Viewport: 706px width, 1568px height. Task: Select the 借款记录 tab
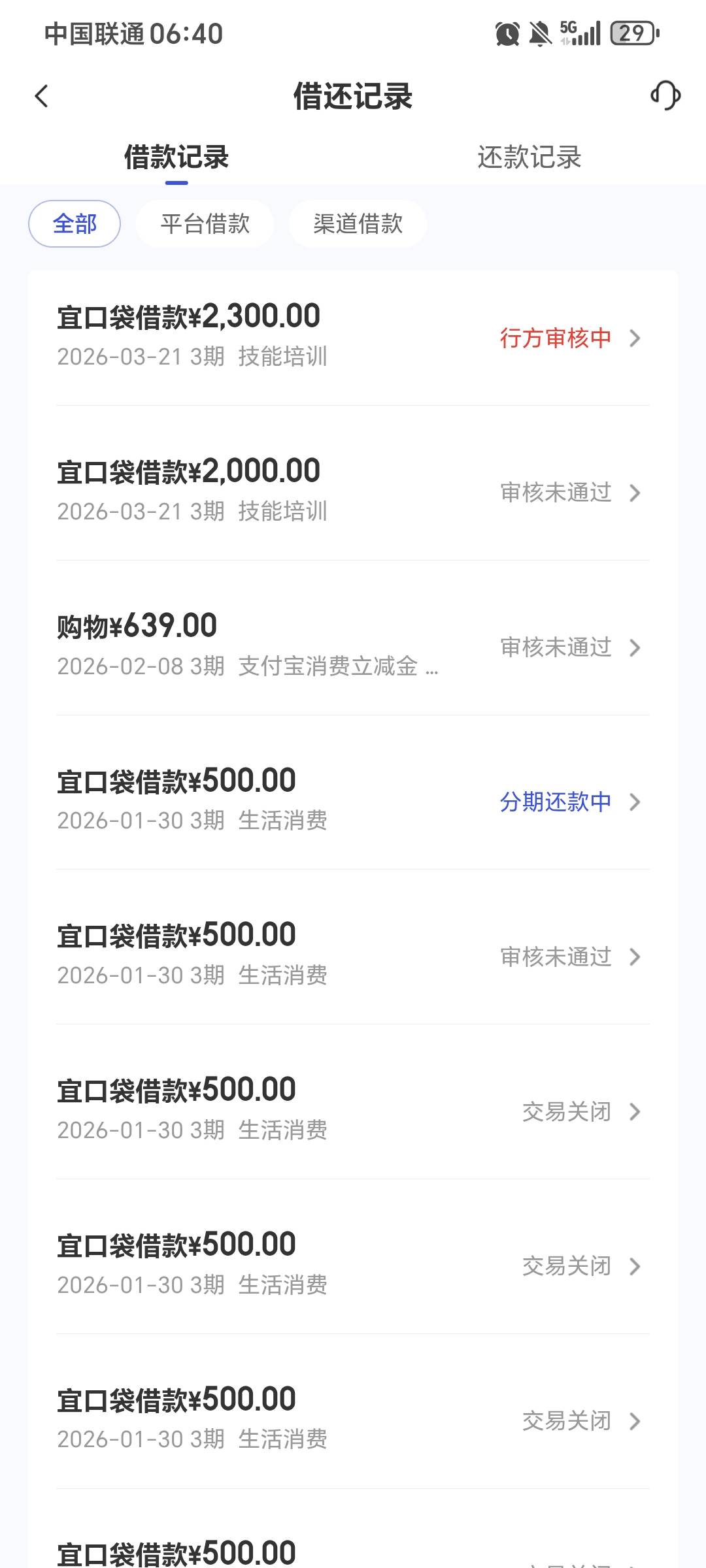pos(176,157)
